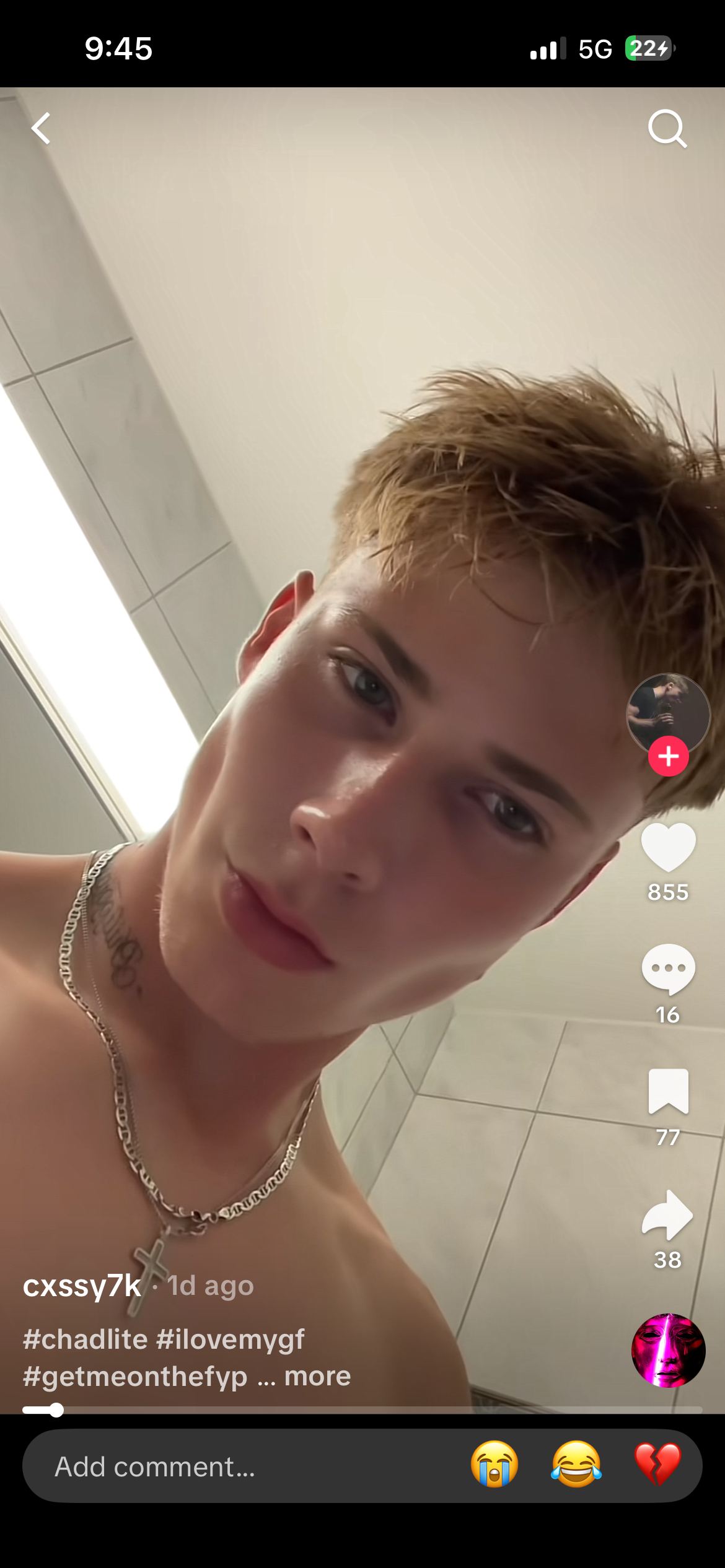Insert the crying face emoji

[494, 1465]
